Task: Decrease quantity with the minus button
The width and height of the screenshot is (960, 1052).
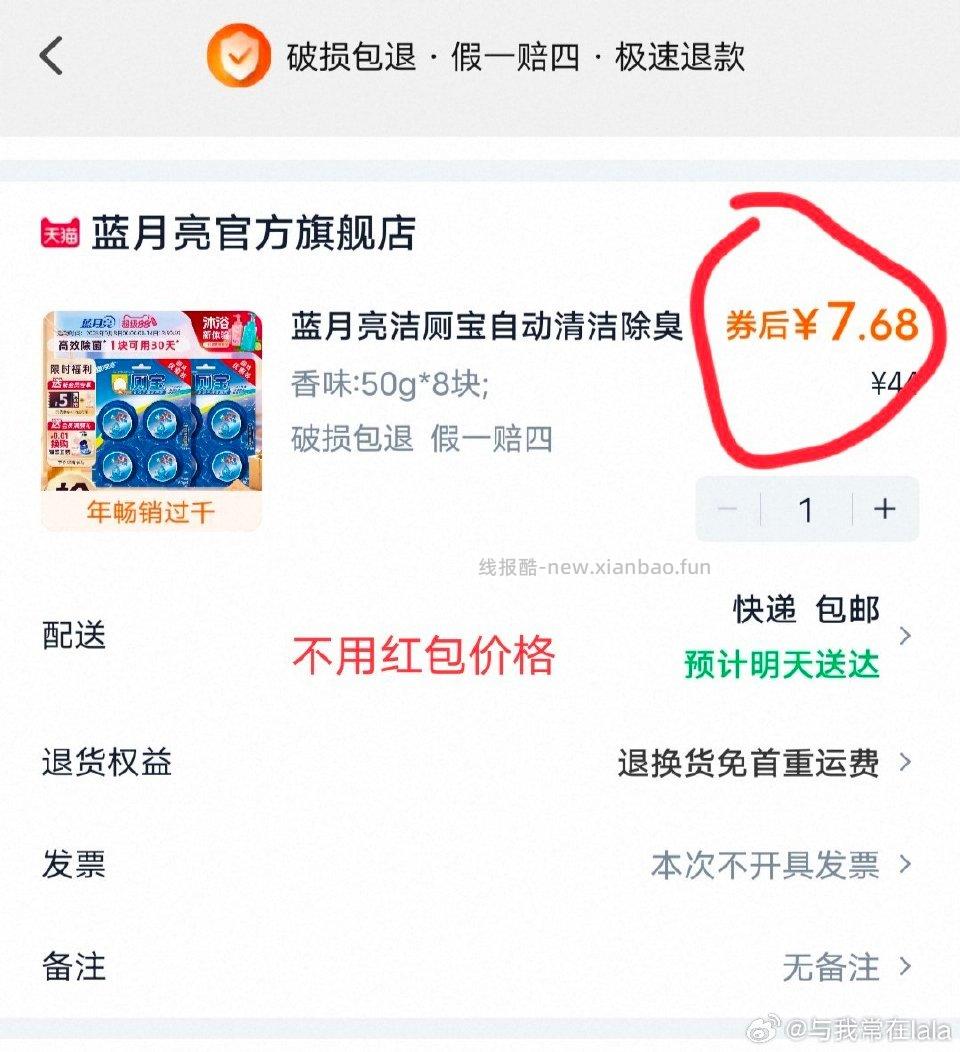Action: 727,509
